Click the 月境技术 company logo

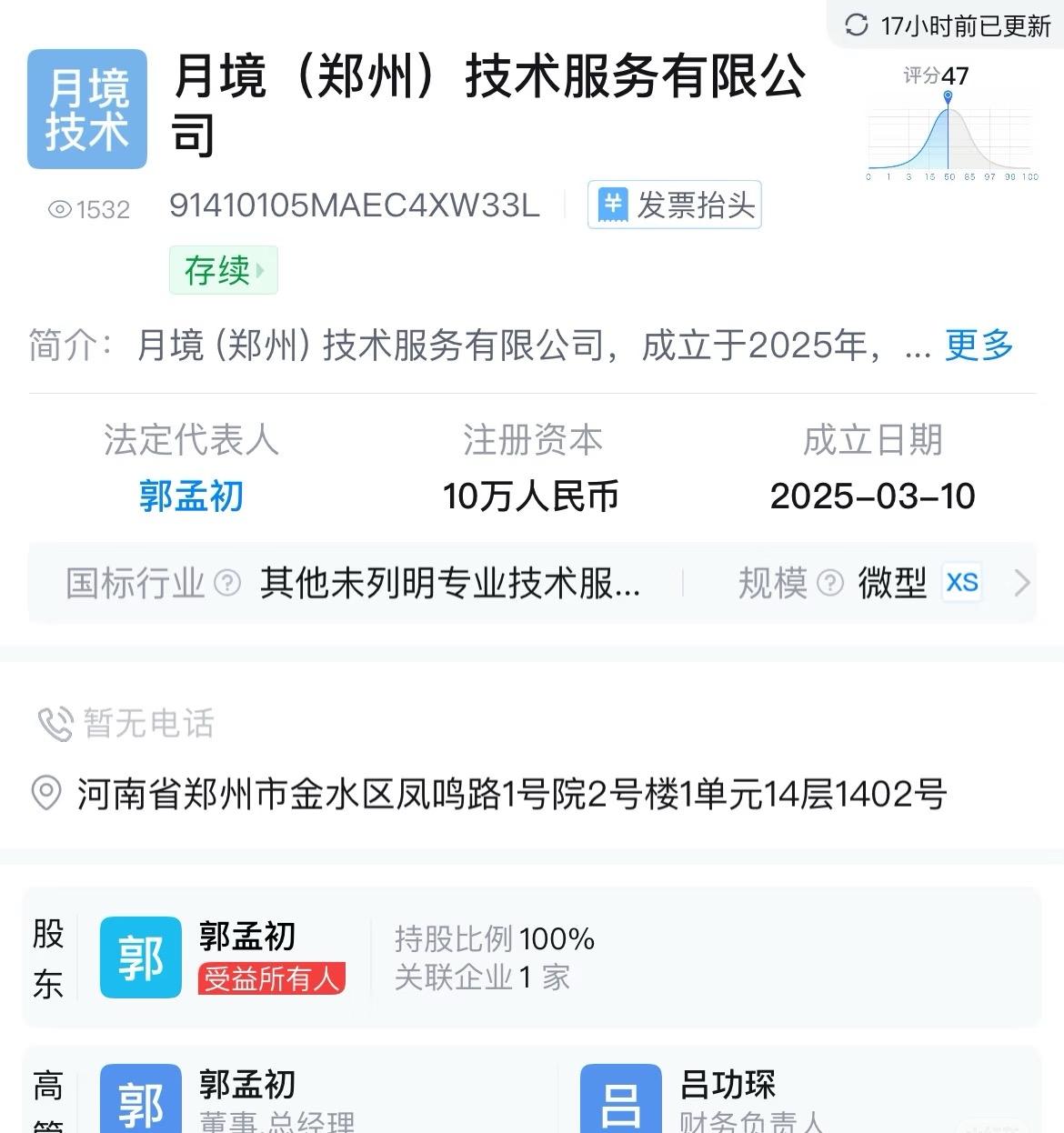tap(86, 108)
